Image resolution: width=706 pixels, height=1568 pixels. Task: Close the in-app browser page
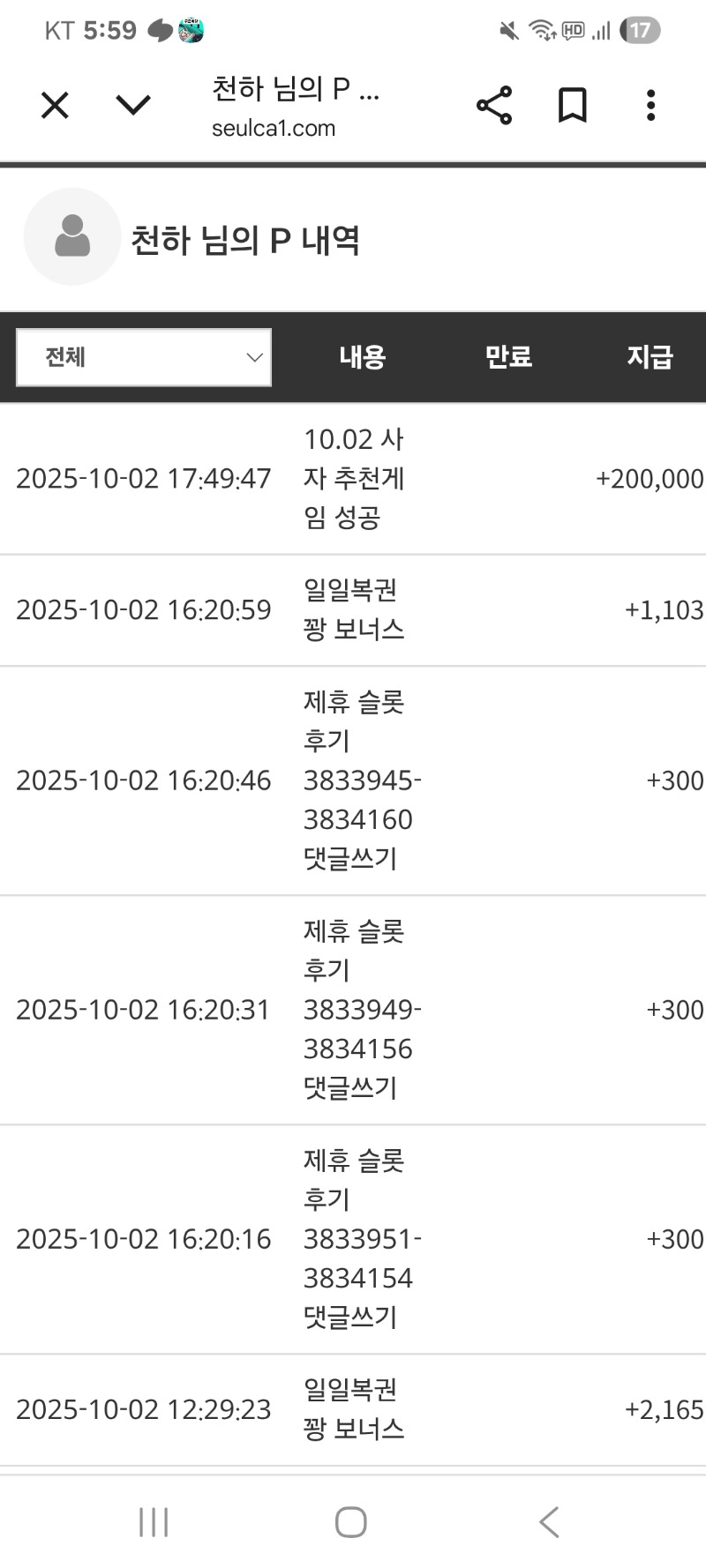click(x=55, y=106)
